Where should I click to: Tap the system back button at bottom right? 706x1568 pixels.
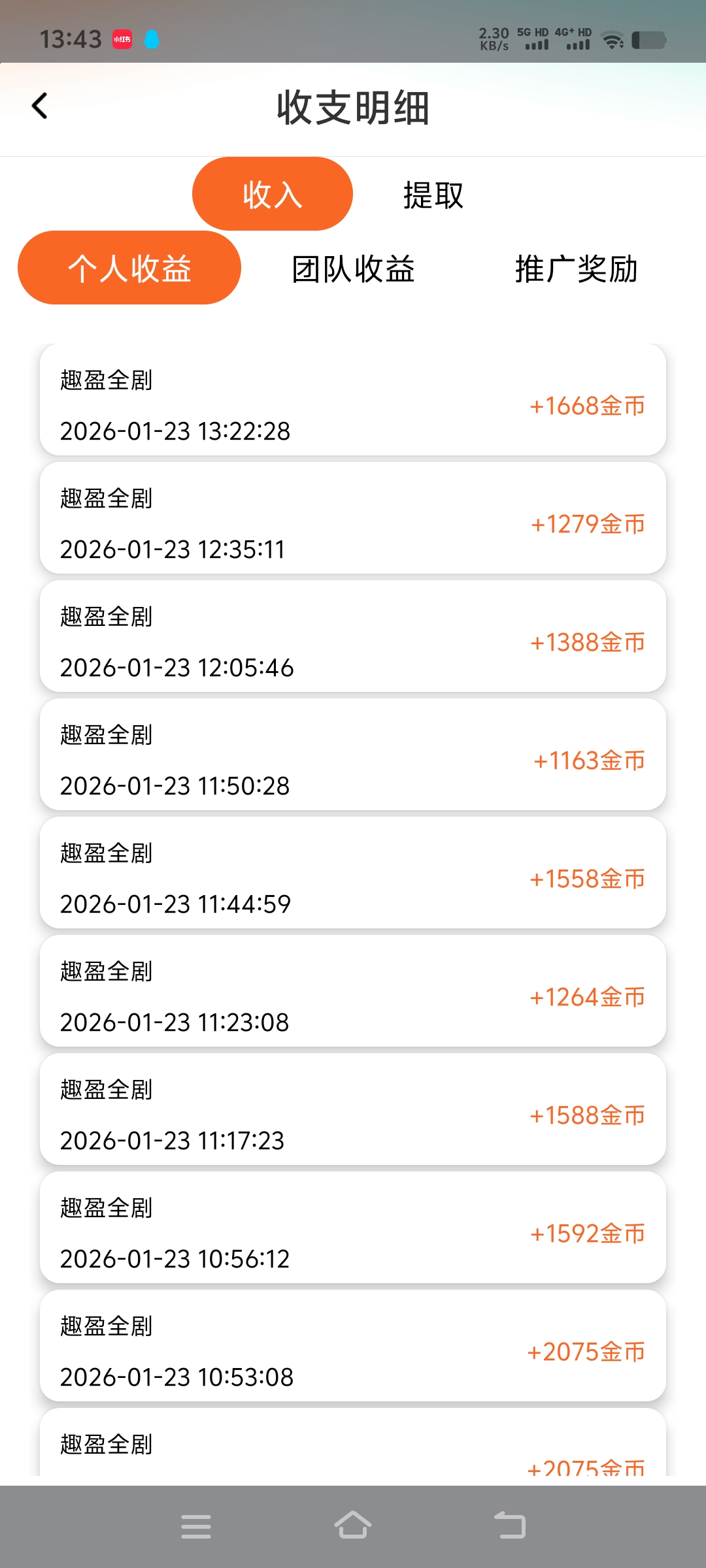point(511,1526)
